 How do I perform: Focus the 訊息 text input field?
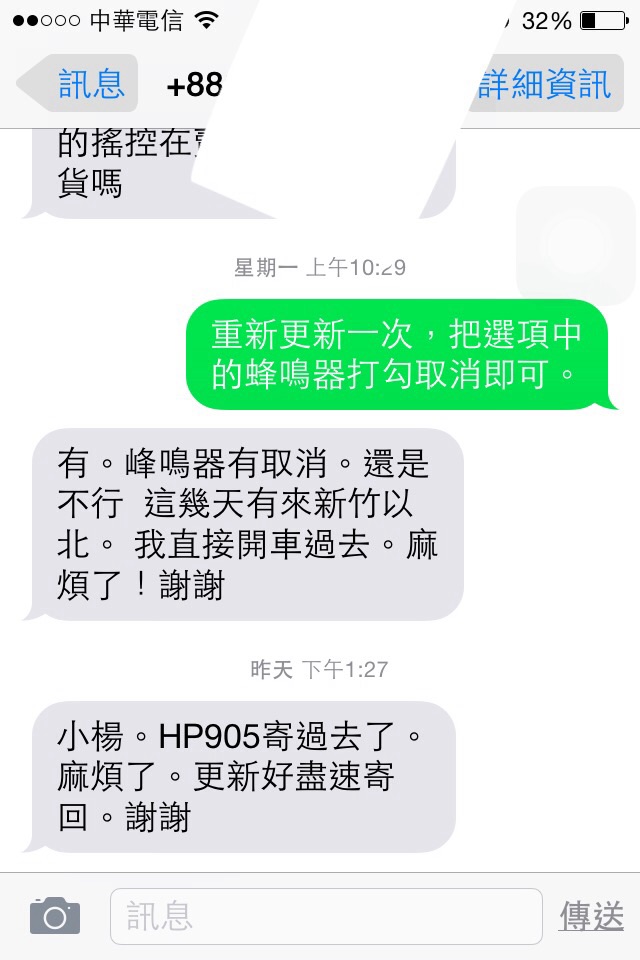(326, 916)
